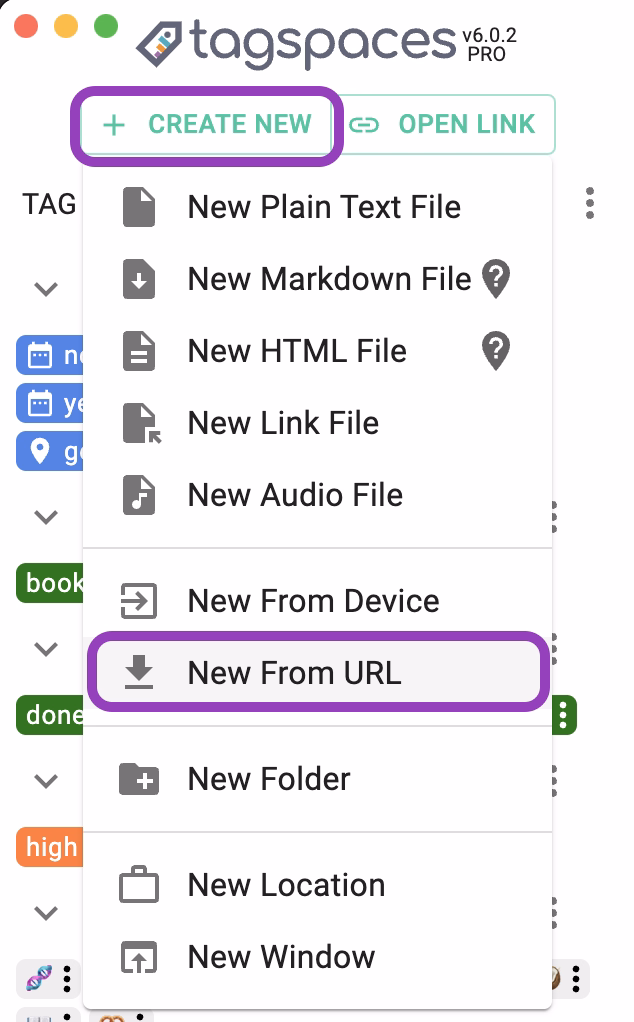
Task: Select New Markdown File
Action: (x=328, y=279)
